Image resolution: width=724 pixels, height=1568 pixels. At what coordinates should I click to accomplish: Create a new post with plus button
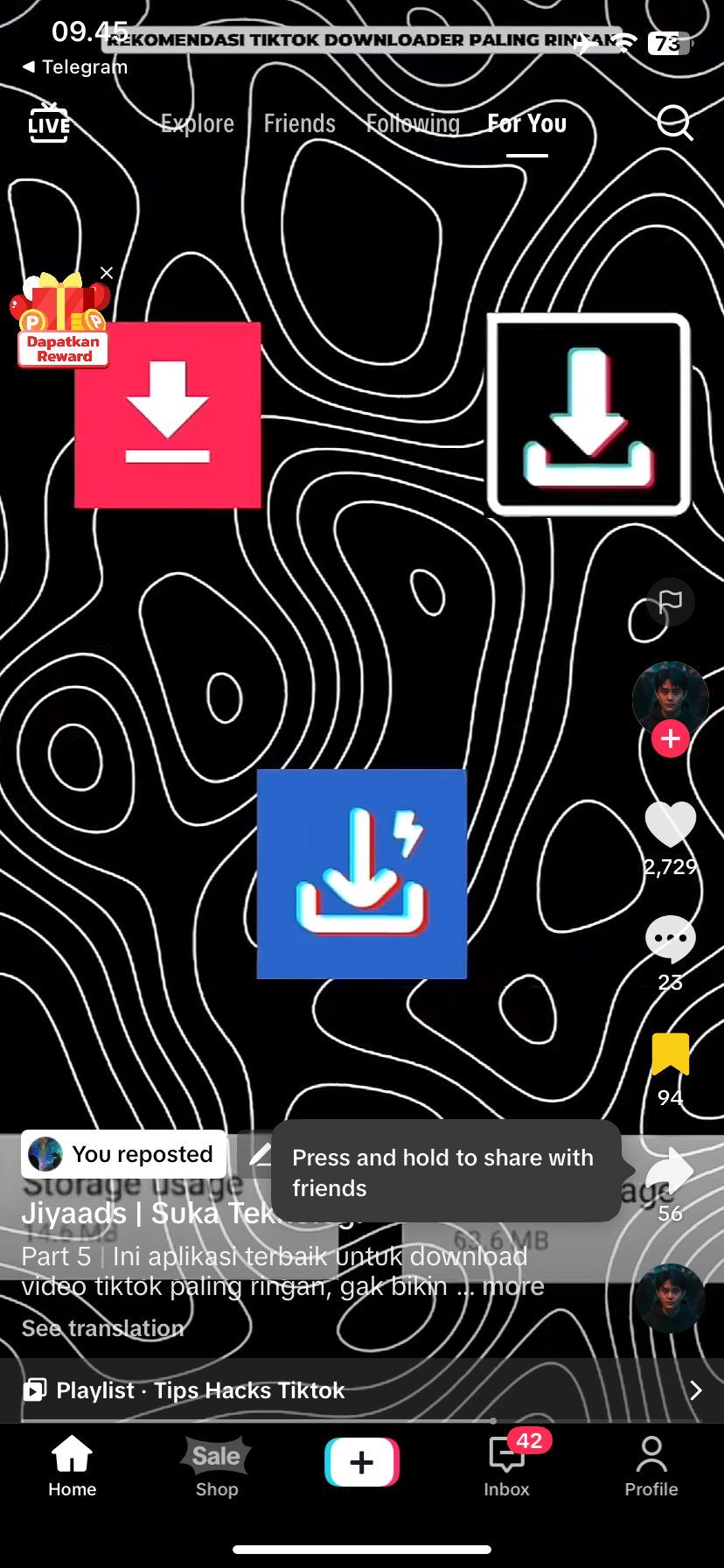362,1462
